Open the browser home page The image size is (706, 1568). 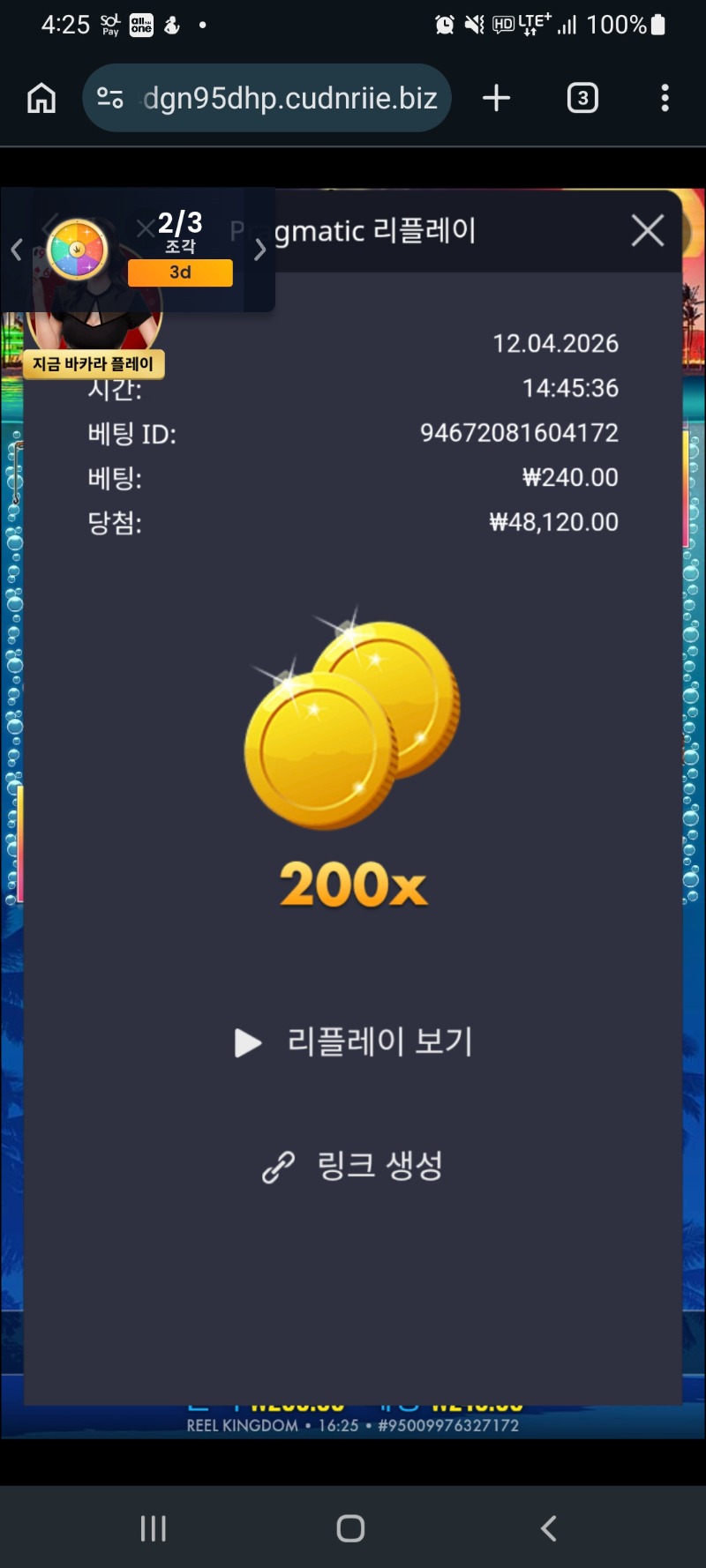(41, 98)
